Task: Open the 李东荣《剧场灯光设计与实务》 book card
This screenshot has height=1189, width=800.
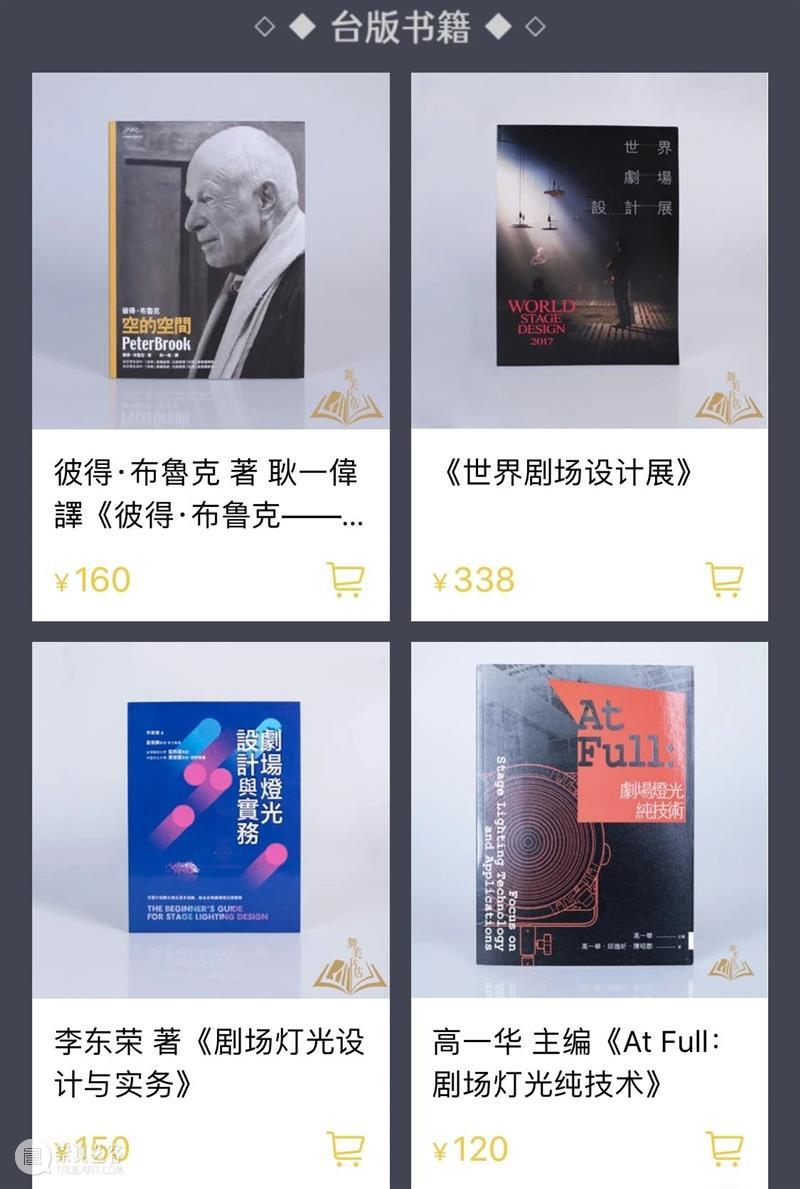Action: point(210,818)
